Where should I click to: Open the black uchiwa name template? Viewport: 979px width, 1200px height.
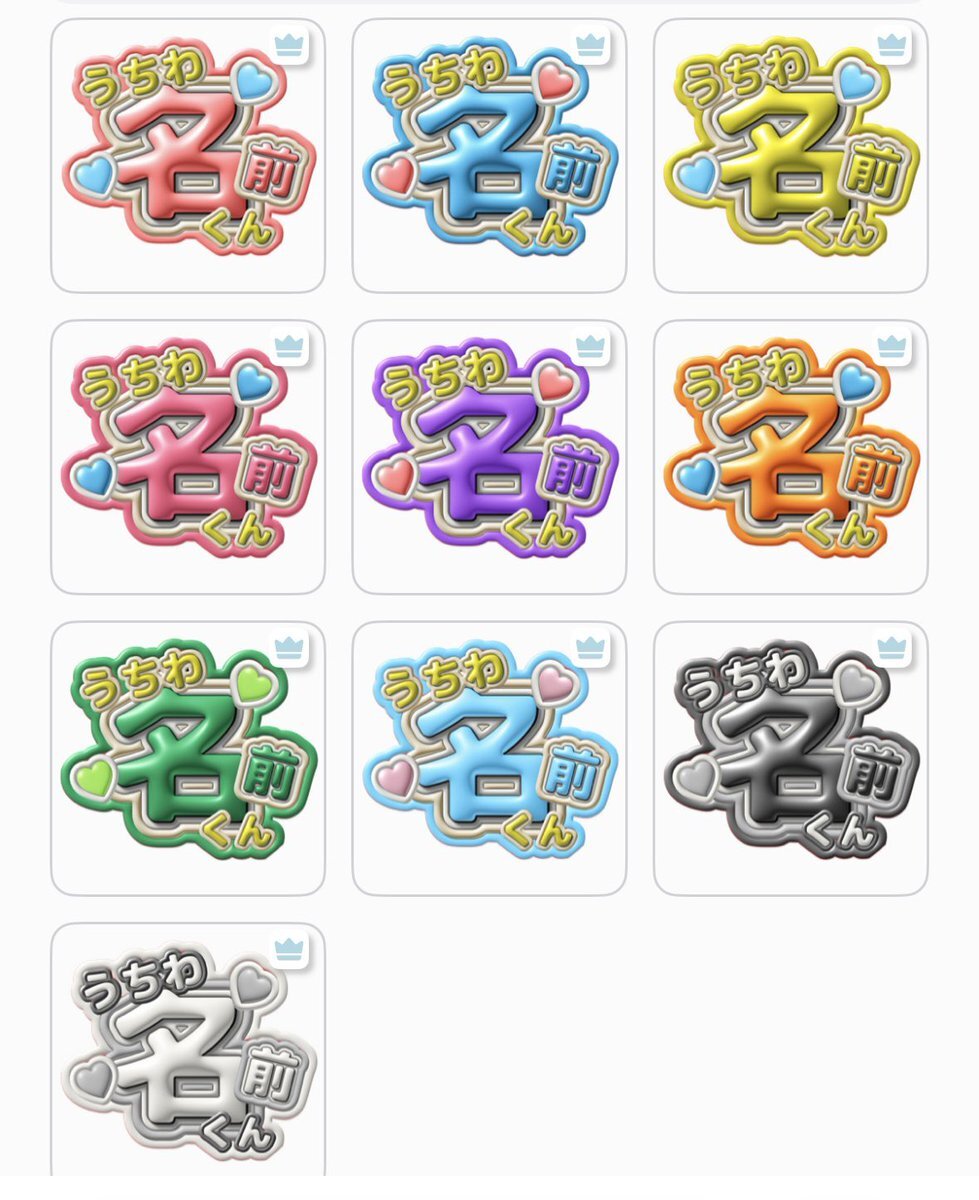point(790,758)
